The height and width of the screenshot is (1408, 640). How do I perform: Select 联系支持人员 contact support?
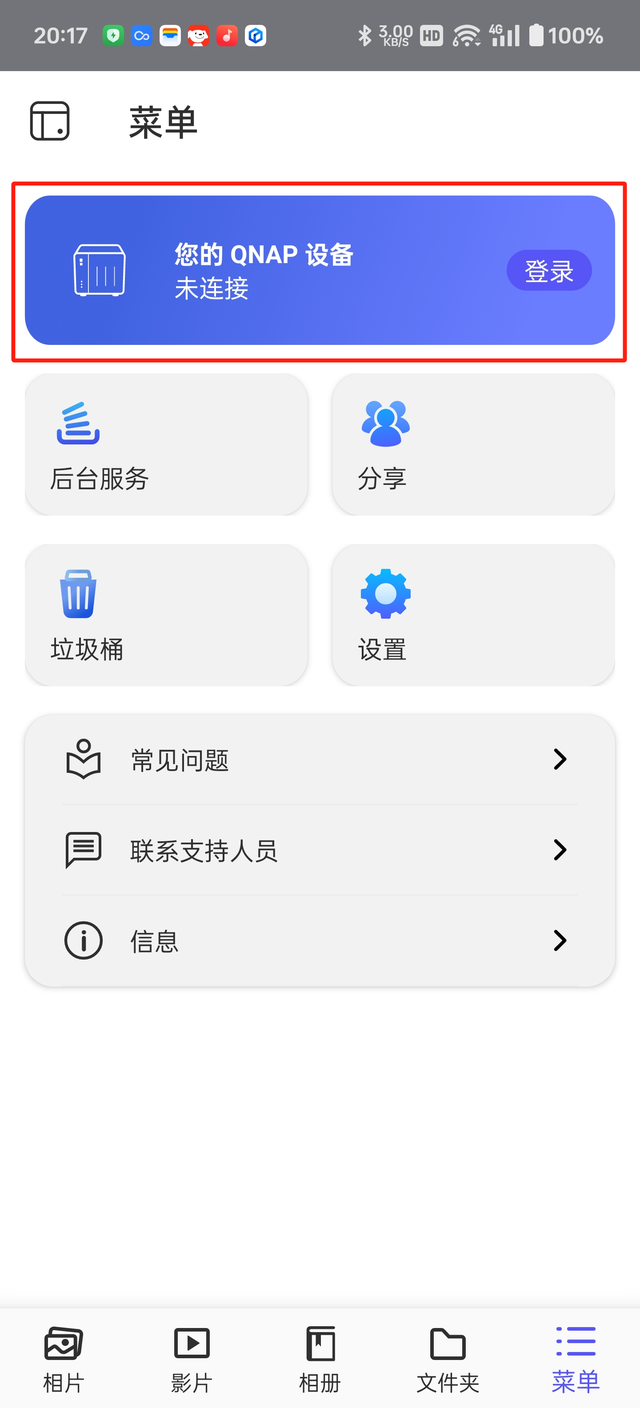pos(320,850)
